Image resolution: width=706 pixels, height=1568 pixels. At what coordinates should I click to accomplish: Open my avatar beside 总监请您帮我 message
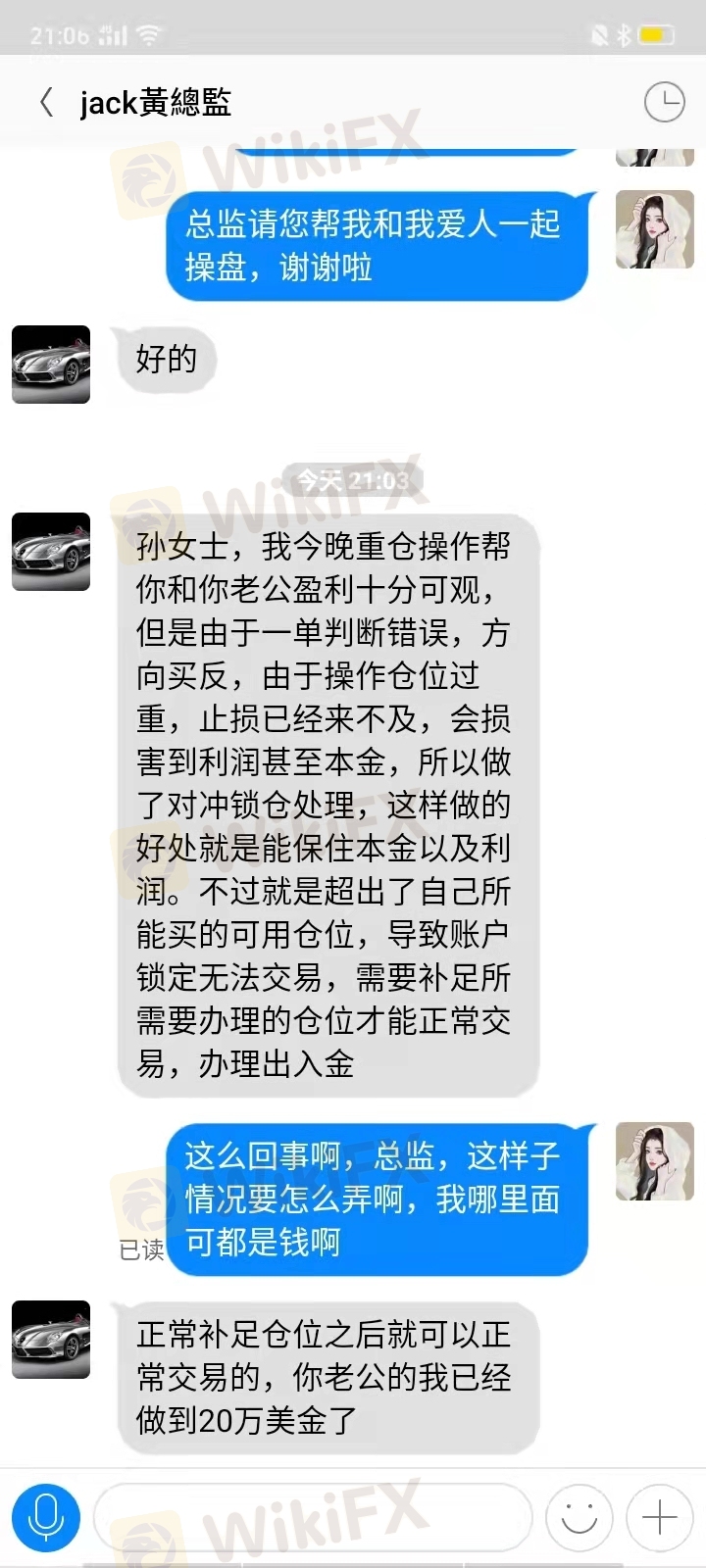pos(654,229)
